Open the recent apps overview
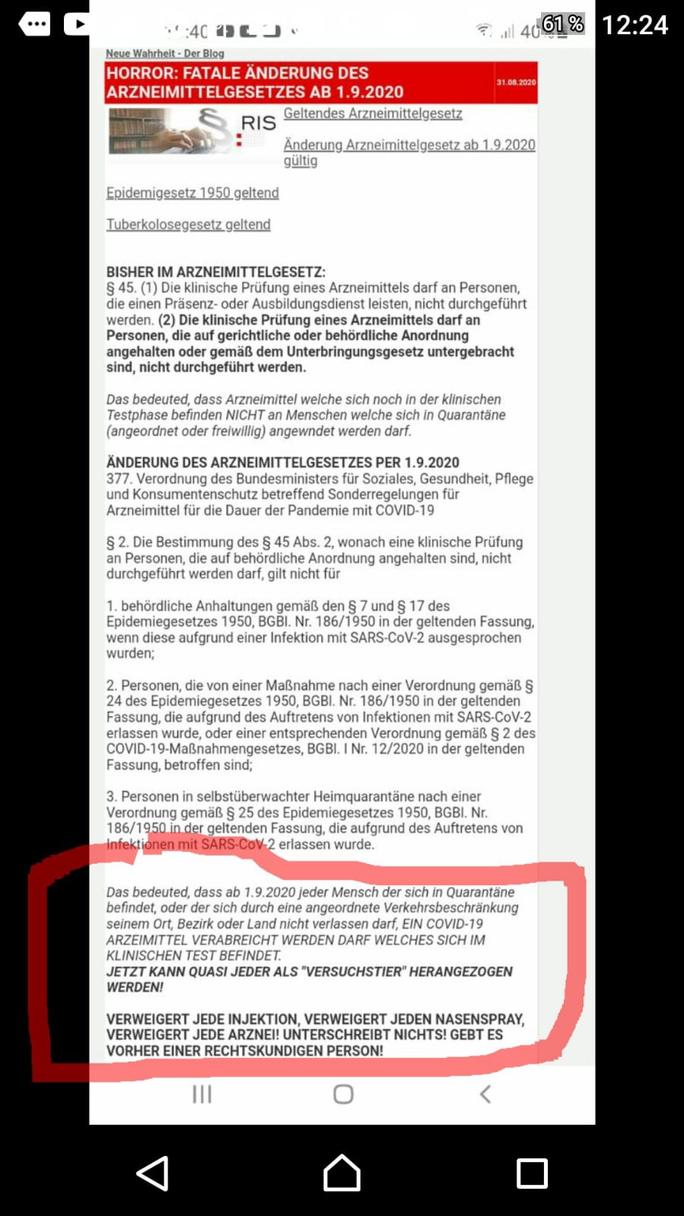The image size is (684, 1216). 532,1173
